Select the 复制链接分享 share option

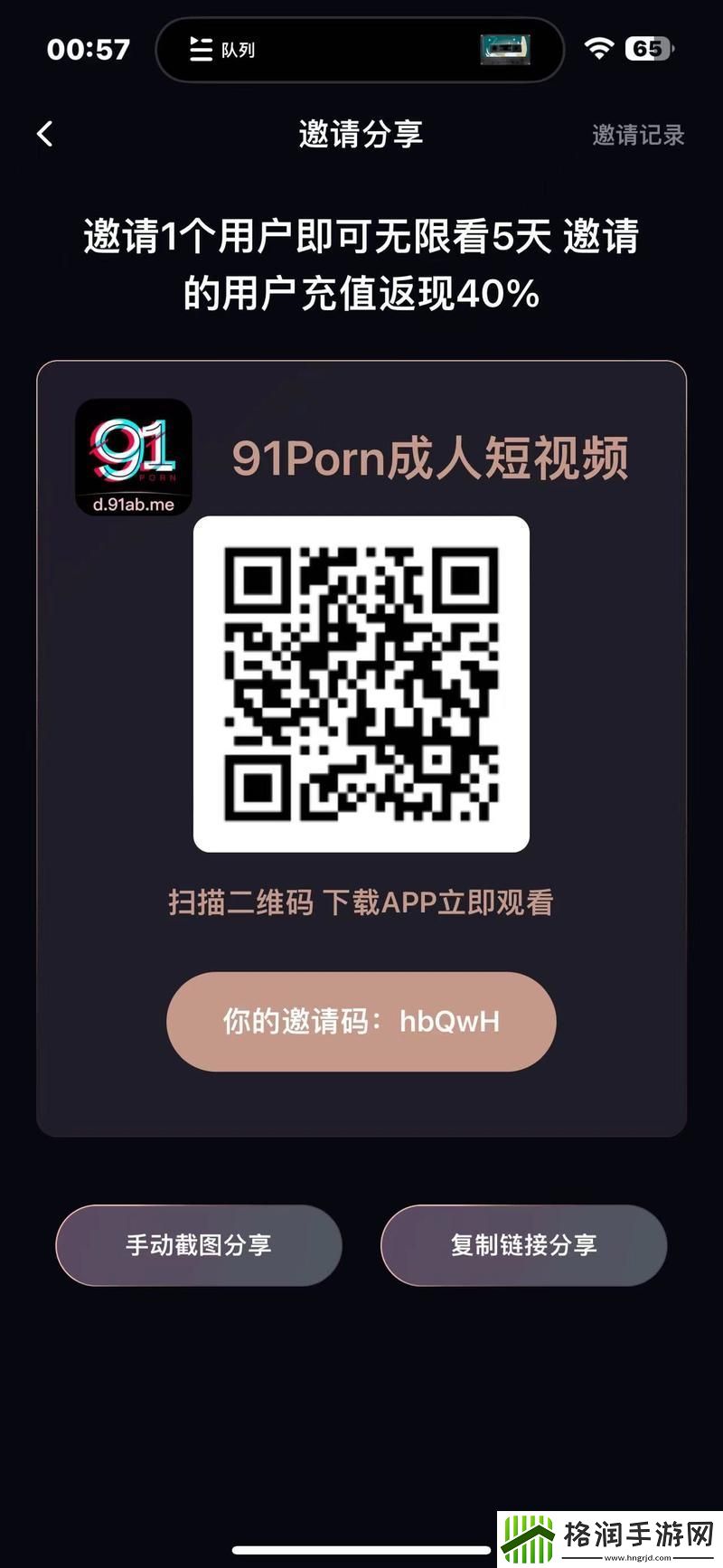pyautogui.click(x=523, y=1245)
